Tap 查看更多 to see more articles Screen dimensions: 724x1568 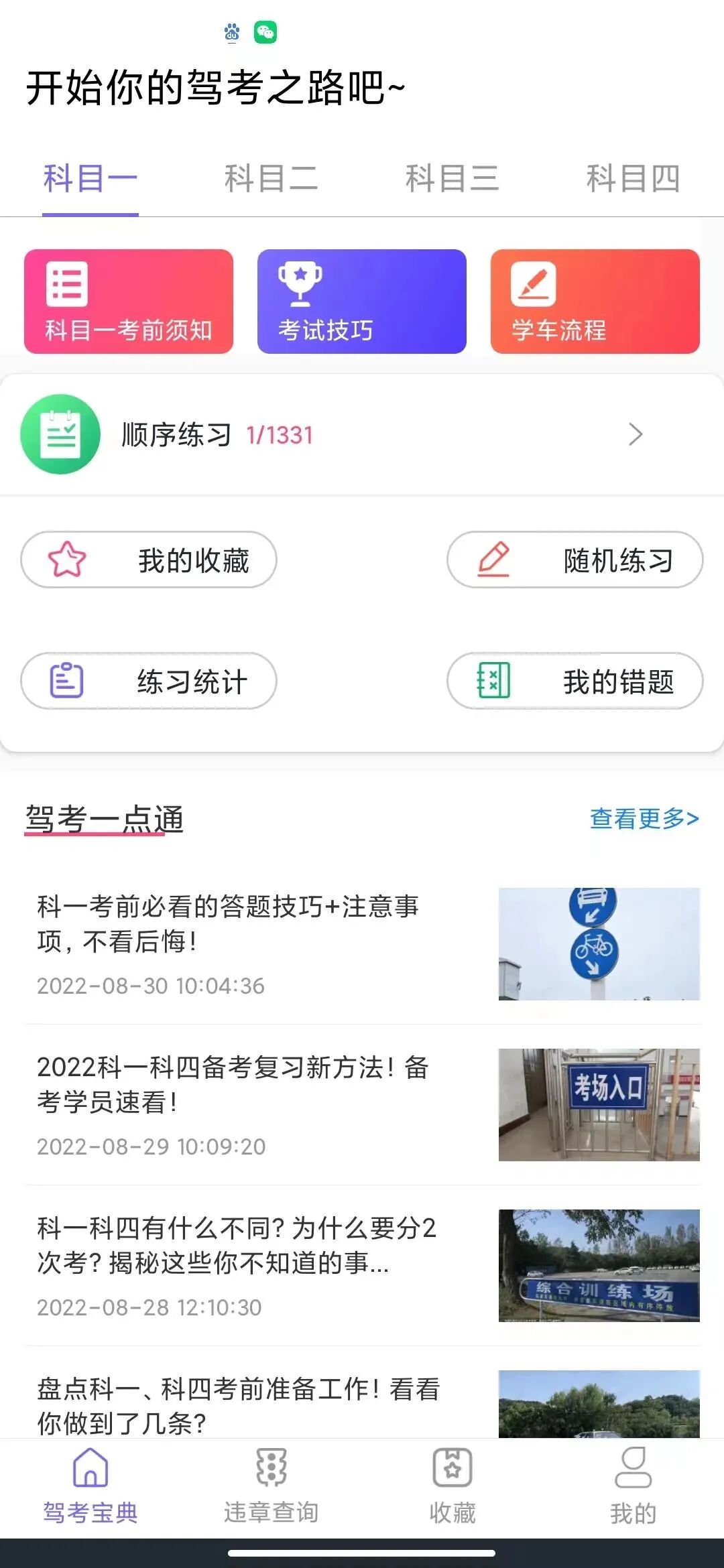click(x=644, y=819)
